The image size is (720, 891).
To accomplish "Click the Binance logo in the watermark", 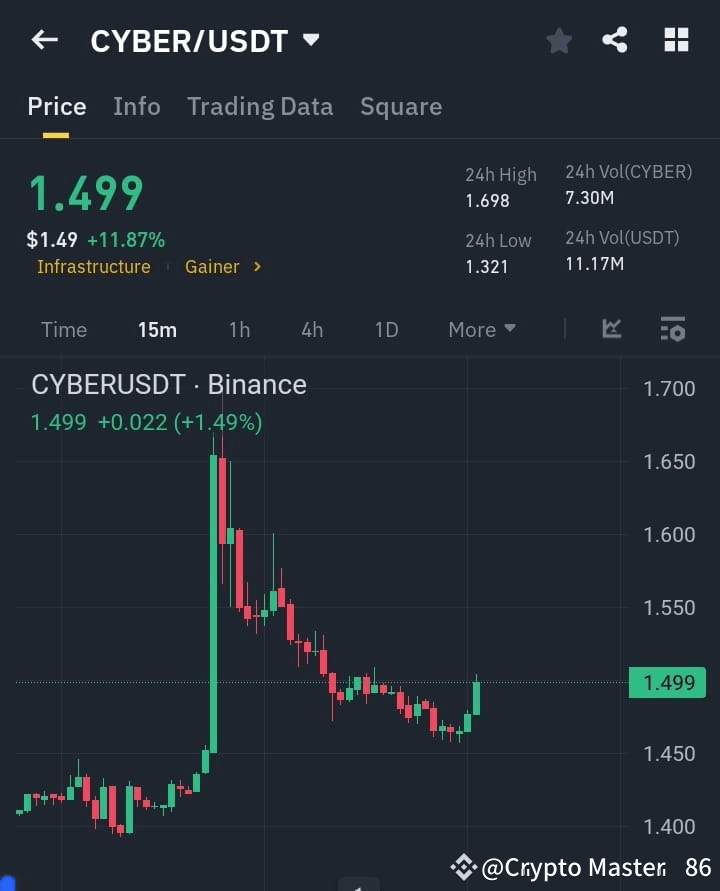I will coord(462,868).
